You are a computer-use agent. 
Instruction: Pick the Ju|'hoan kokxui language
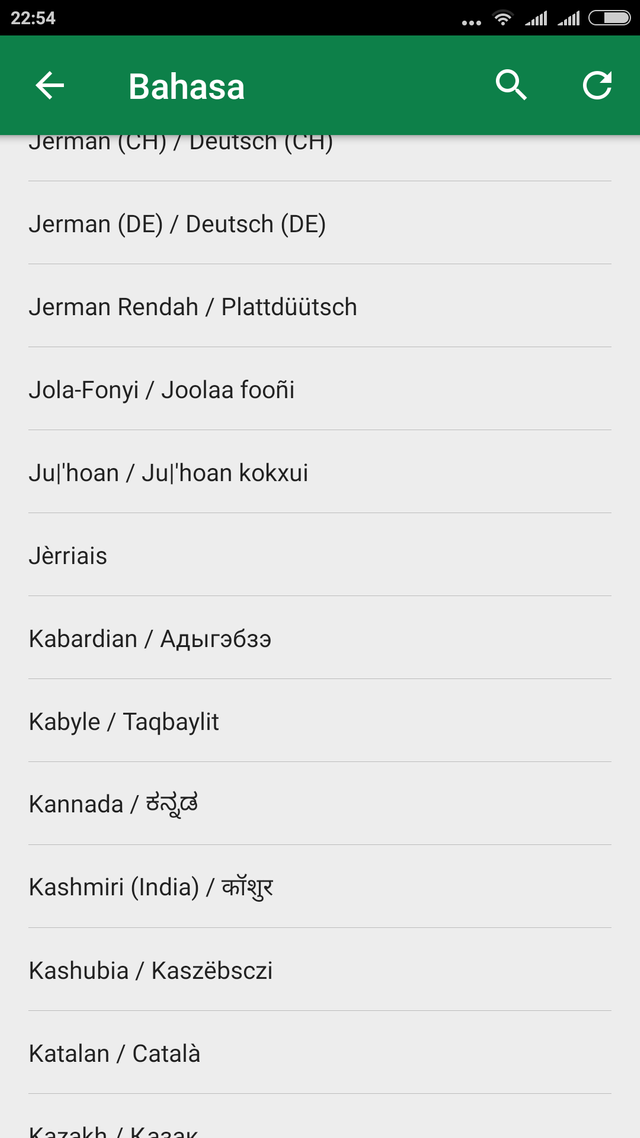320,472
